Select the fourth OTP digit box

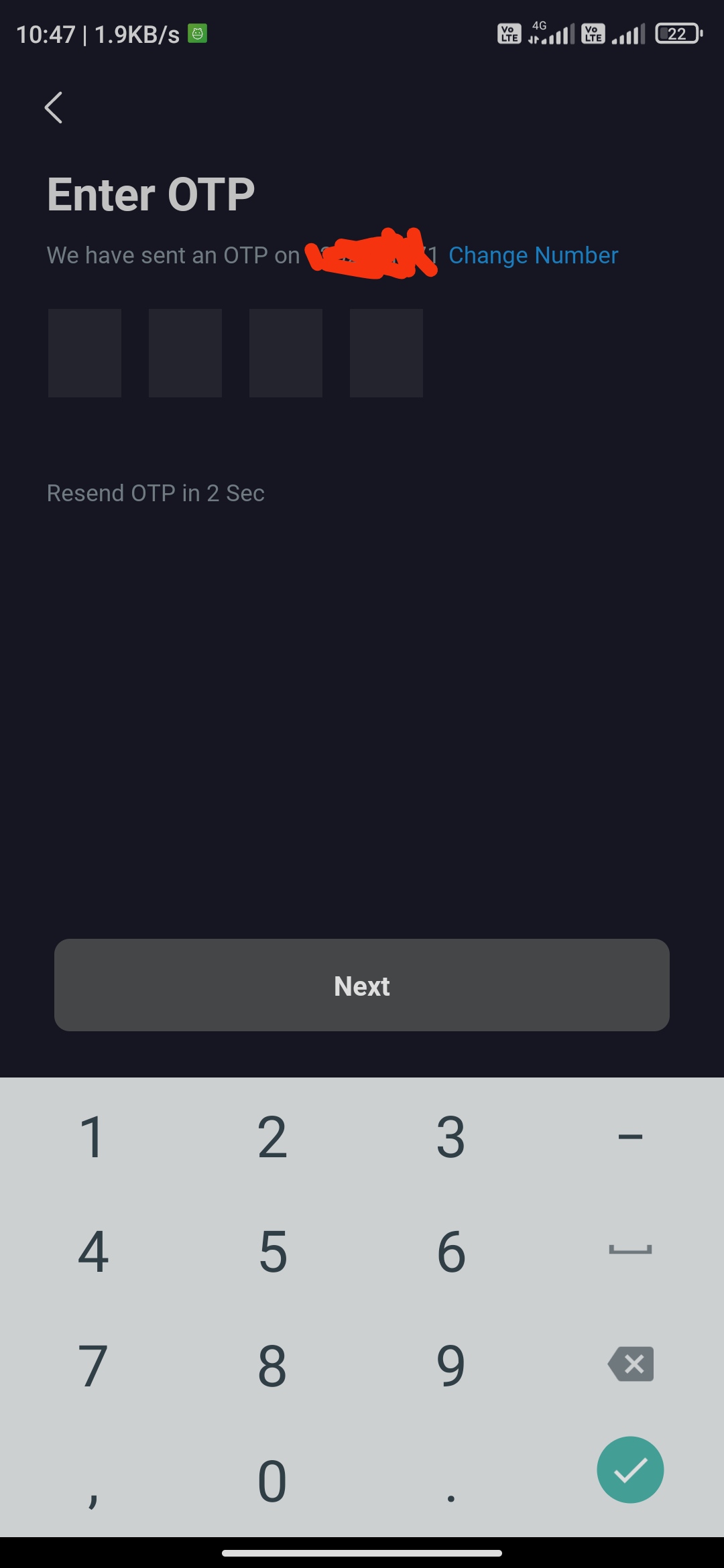386,353
